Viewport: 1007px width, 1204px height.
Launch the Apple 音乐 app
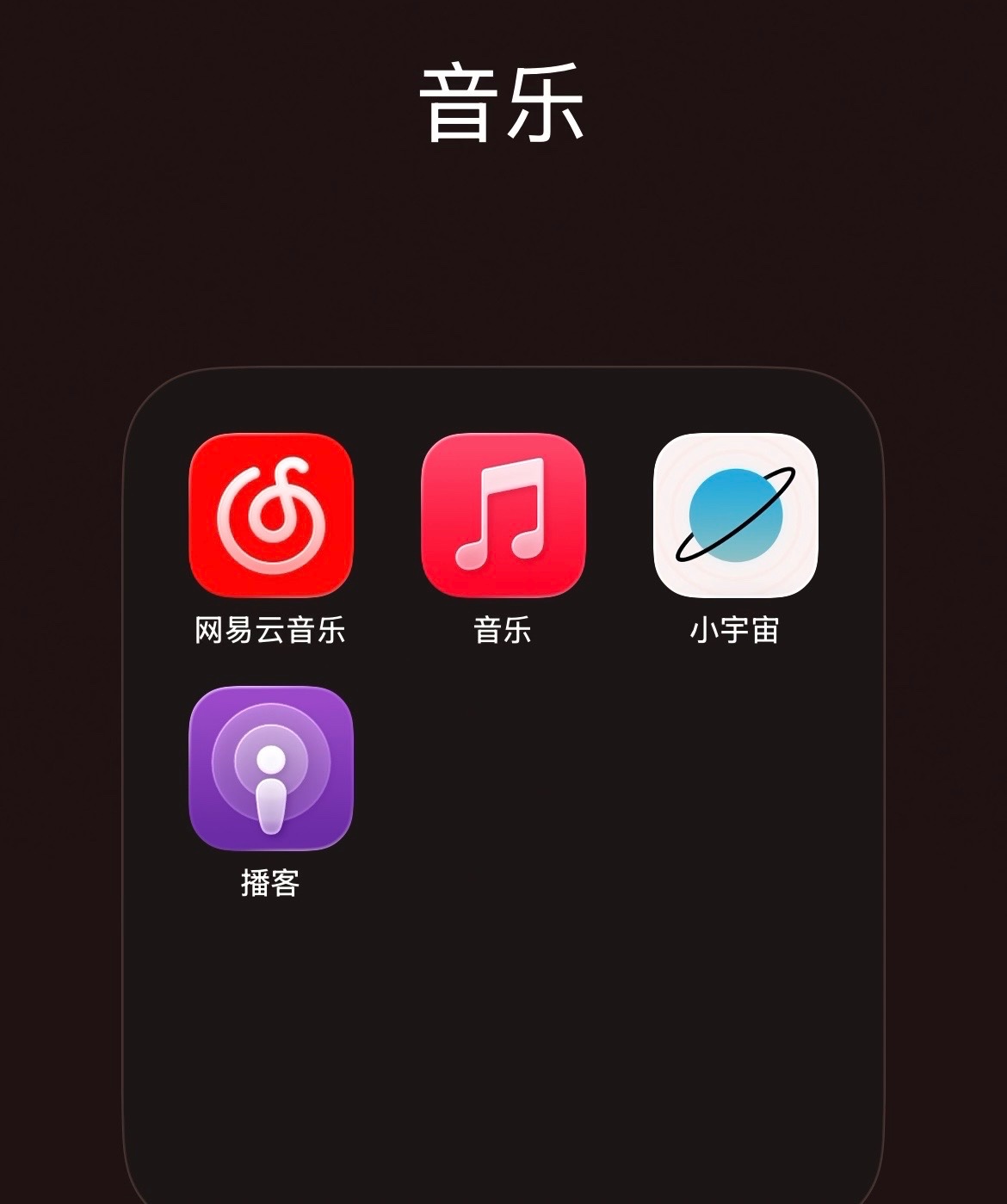[503, 515]
